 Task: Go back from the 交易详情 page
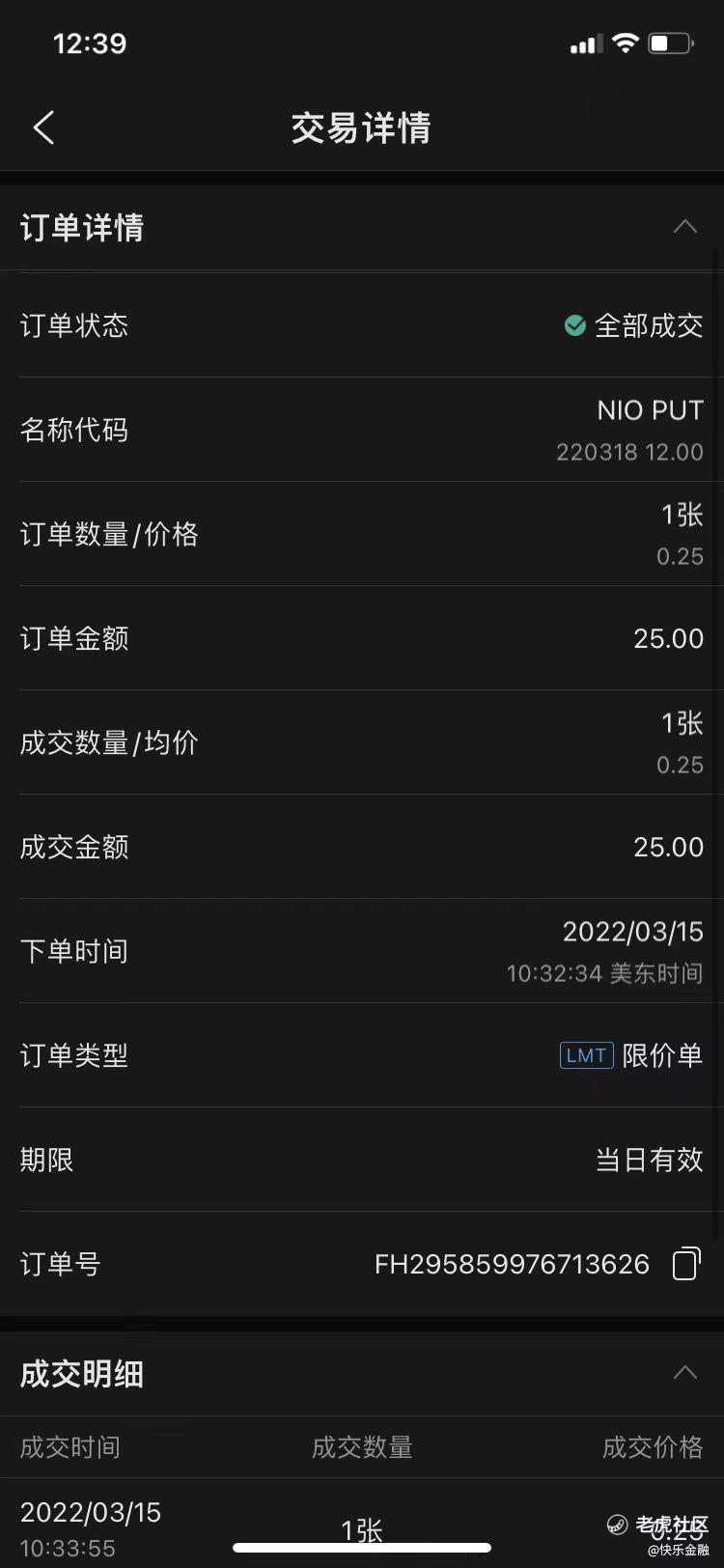(43, 127)
